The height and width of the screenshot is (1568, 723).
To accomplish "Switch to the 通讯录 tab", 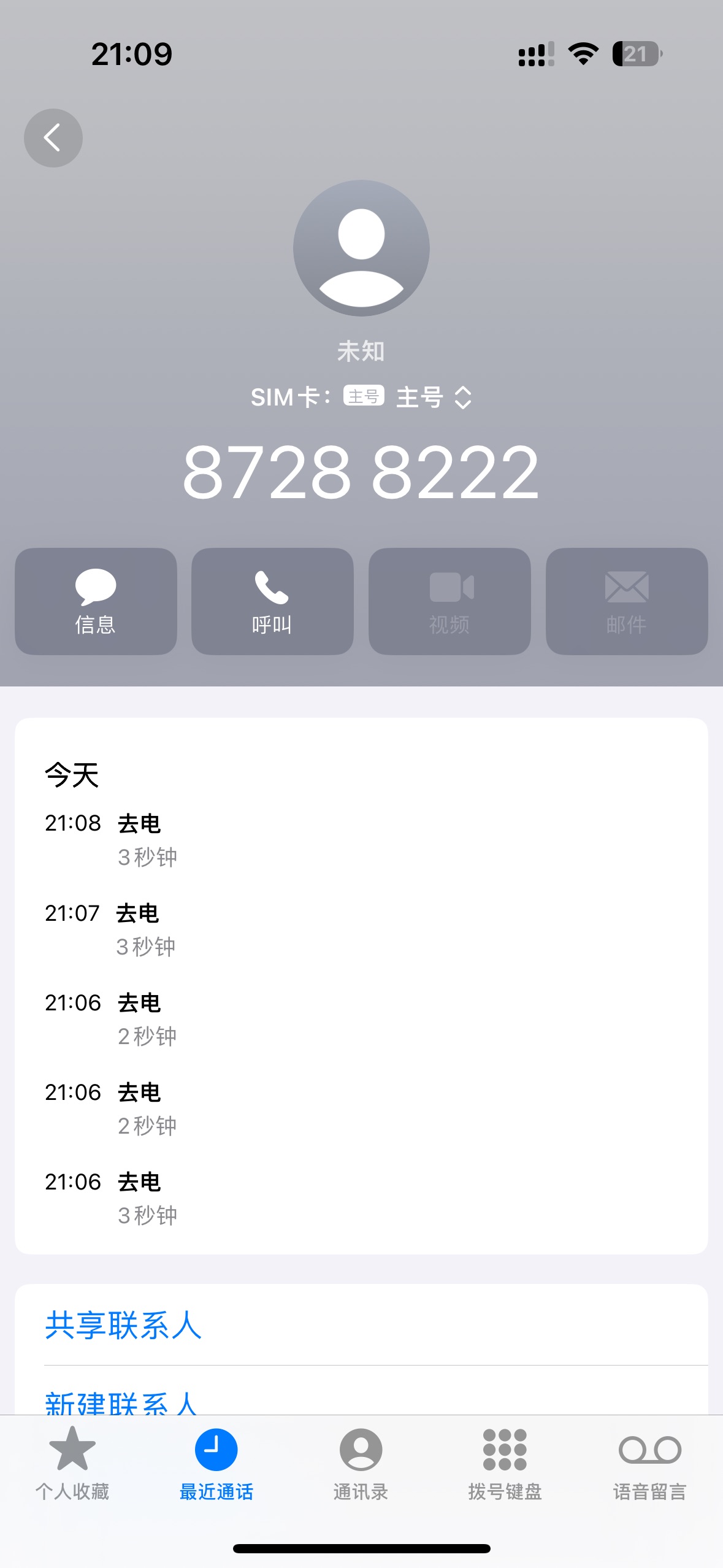I will pyautogui.click(x=361, y=1464).
